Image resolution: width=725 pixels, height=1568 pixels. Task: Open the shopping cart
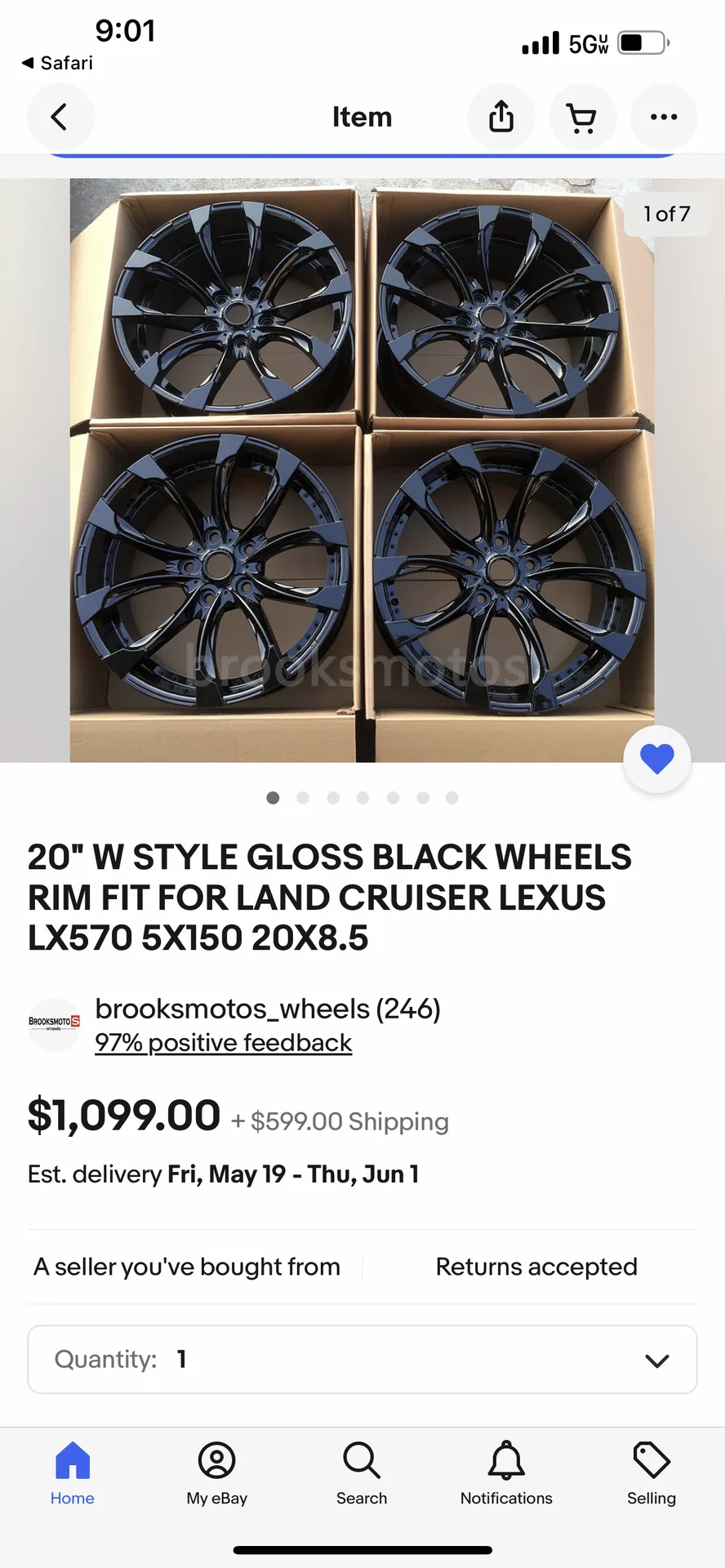[x=581, y=117]
